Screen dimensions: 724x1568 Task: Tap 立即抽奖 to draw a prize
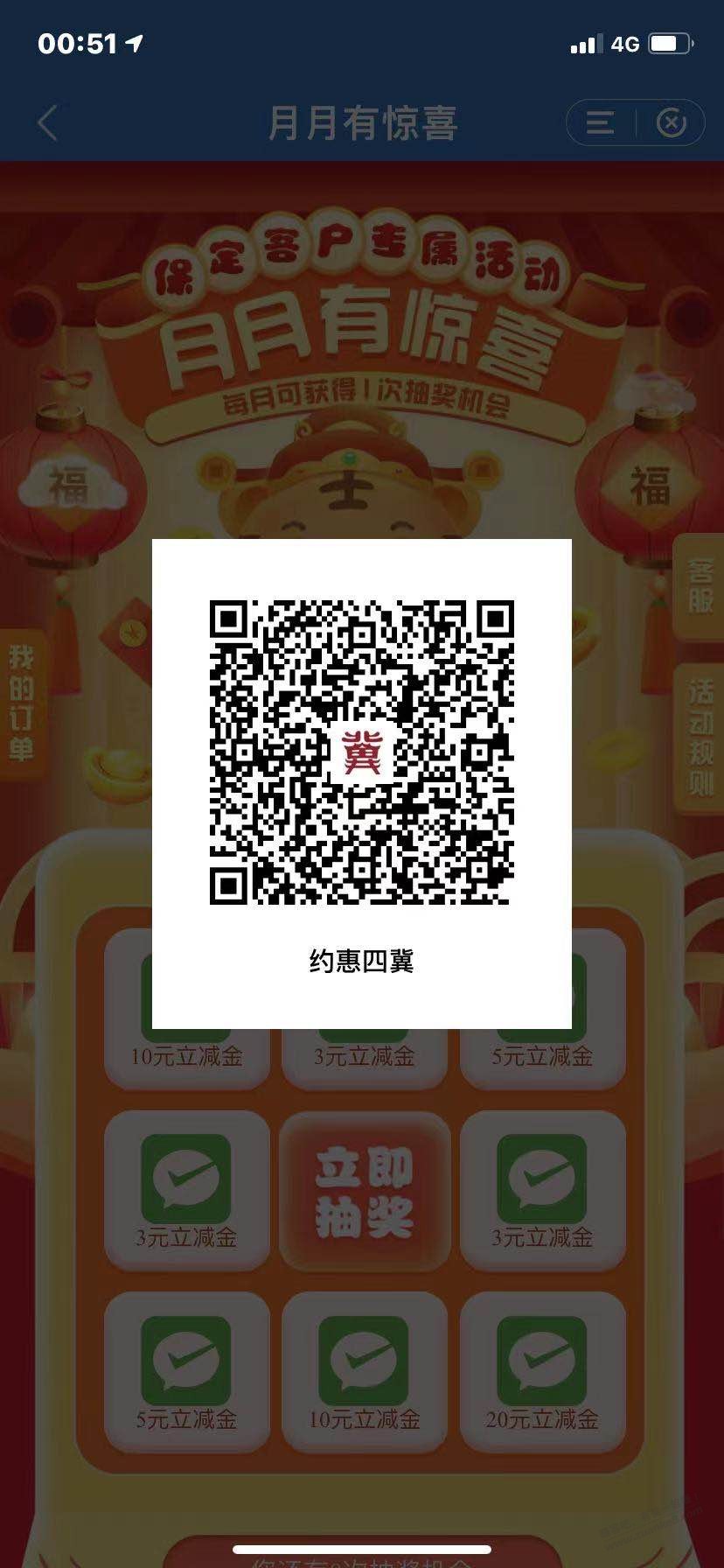coord(365,1192)
